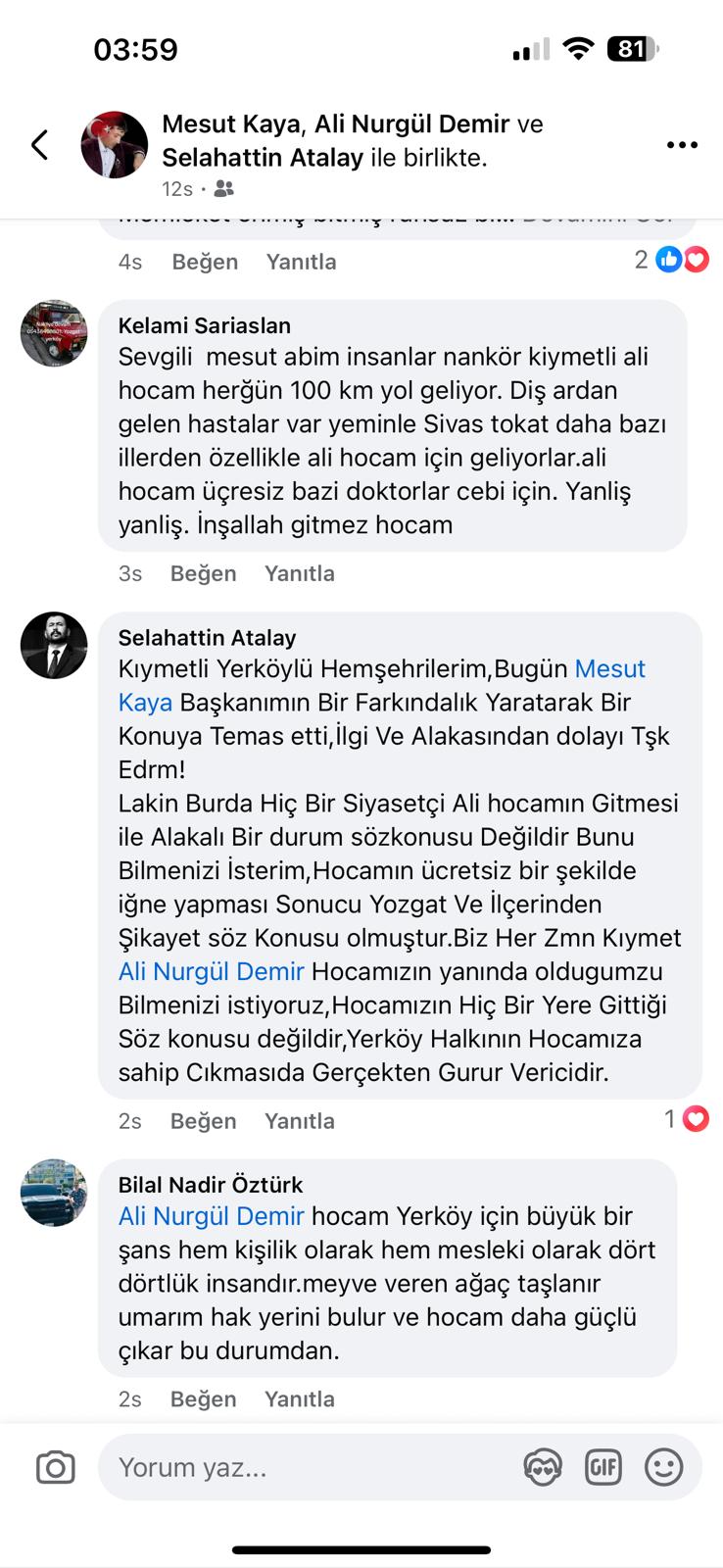Like Kelami Sariaslan's comment via Beğen
The image size is (723, 1568).
203,573
